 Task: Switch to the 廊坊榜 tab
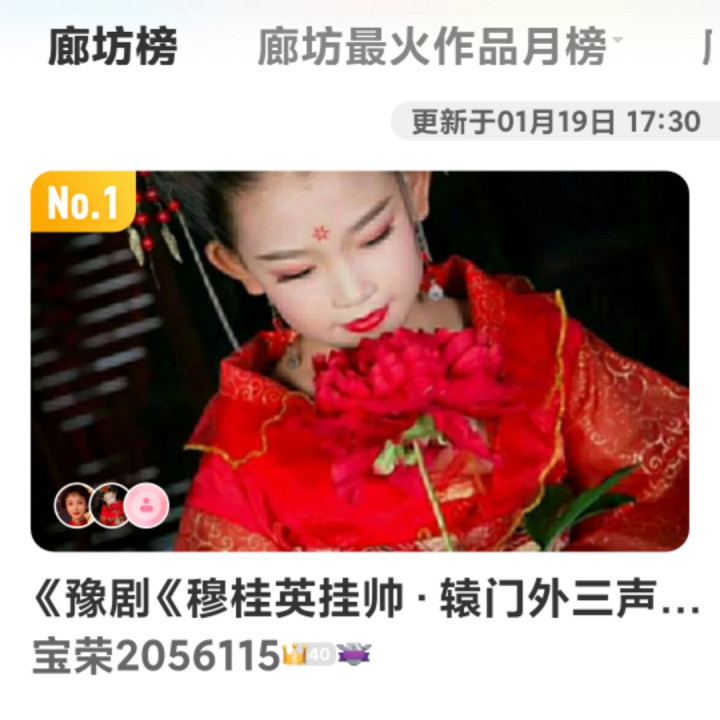pos(112,47)
